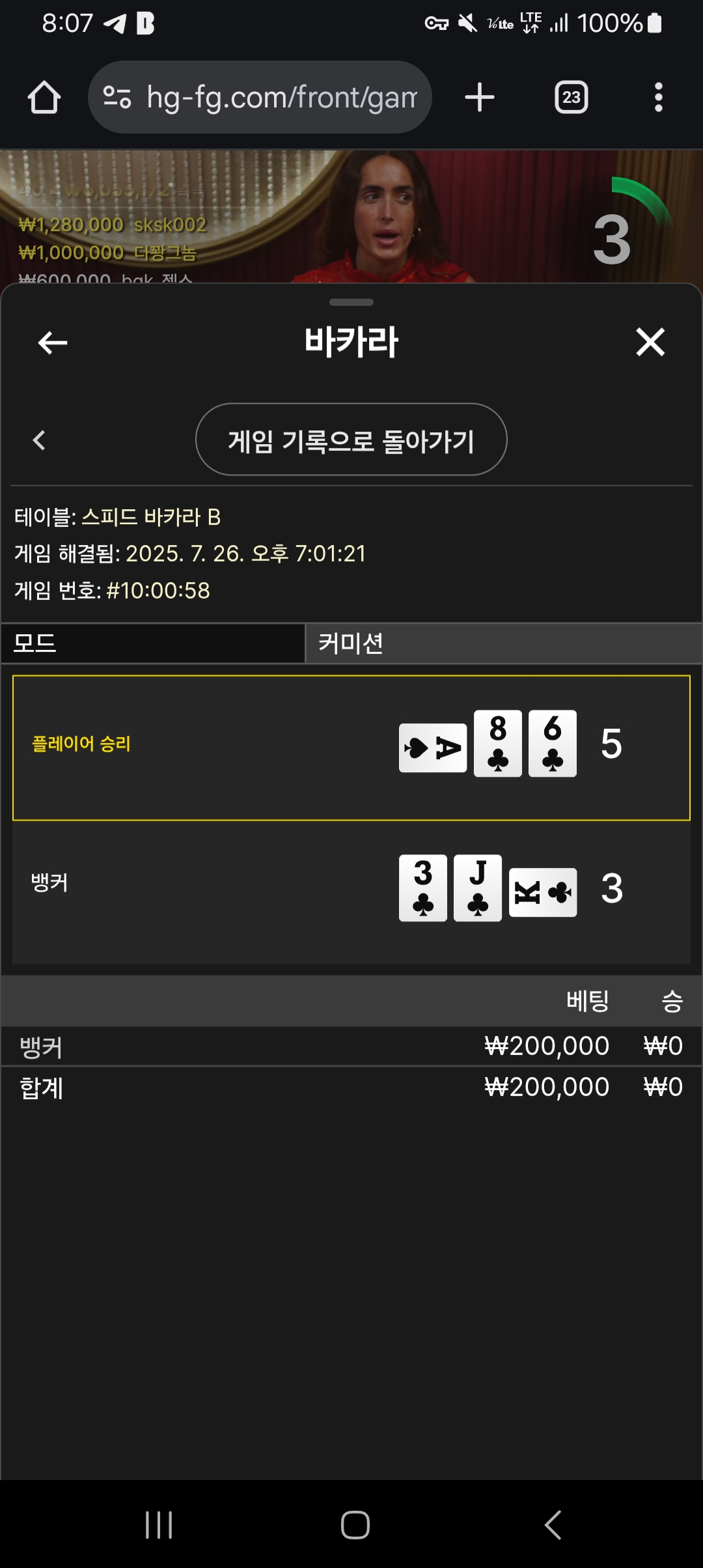Image resolution: width=703 pixels, height=1568 pixels.
Task: Open the recent apps view
Action: point(159,1524)
